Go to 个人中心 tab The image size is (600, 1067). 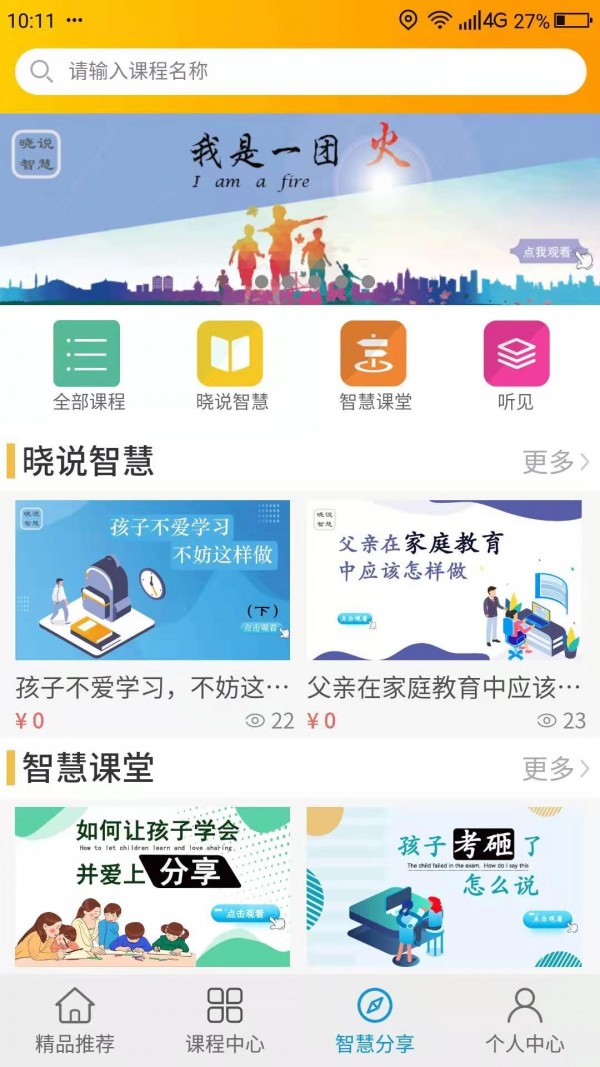coord(525,1020)
